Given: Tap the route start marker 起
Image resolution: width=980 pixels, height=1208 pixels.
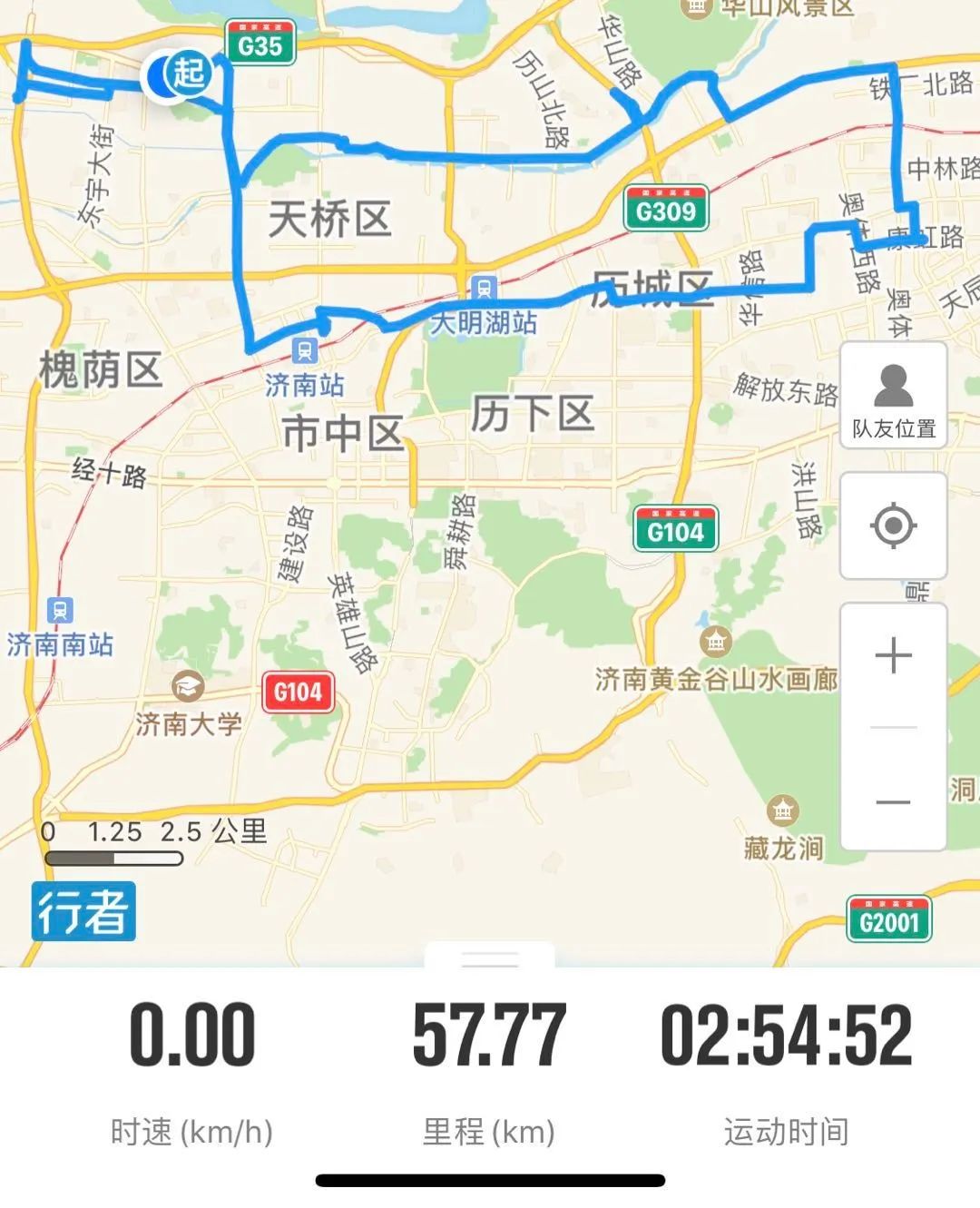Looking at the screenshot, I should [189, 72].
